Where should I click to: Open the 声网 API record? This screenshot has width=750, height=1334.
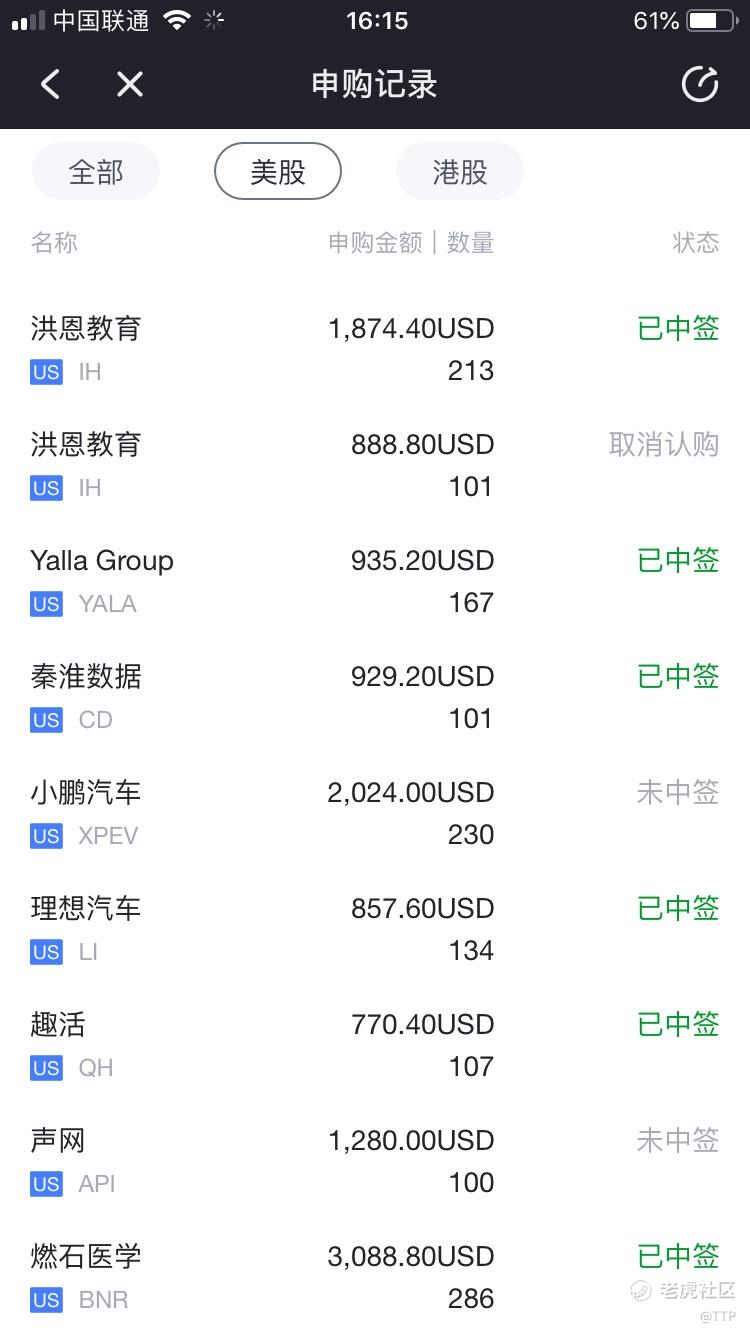point(375,1161)
